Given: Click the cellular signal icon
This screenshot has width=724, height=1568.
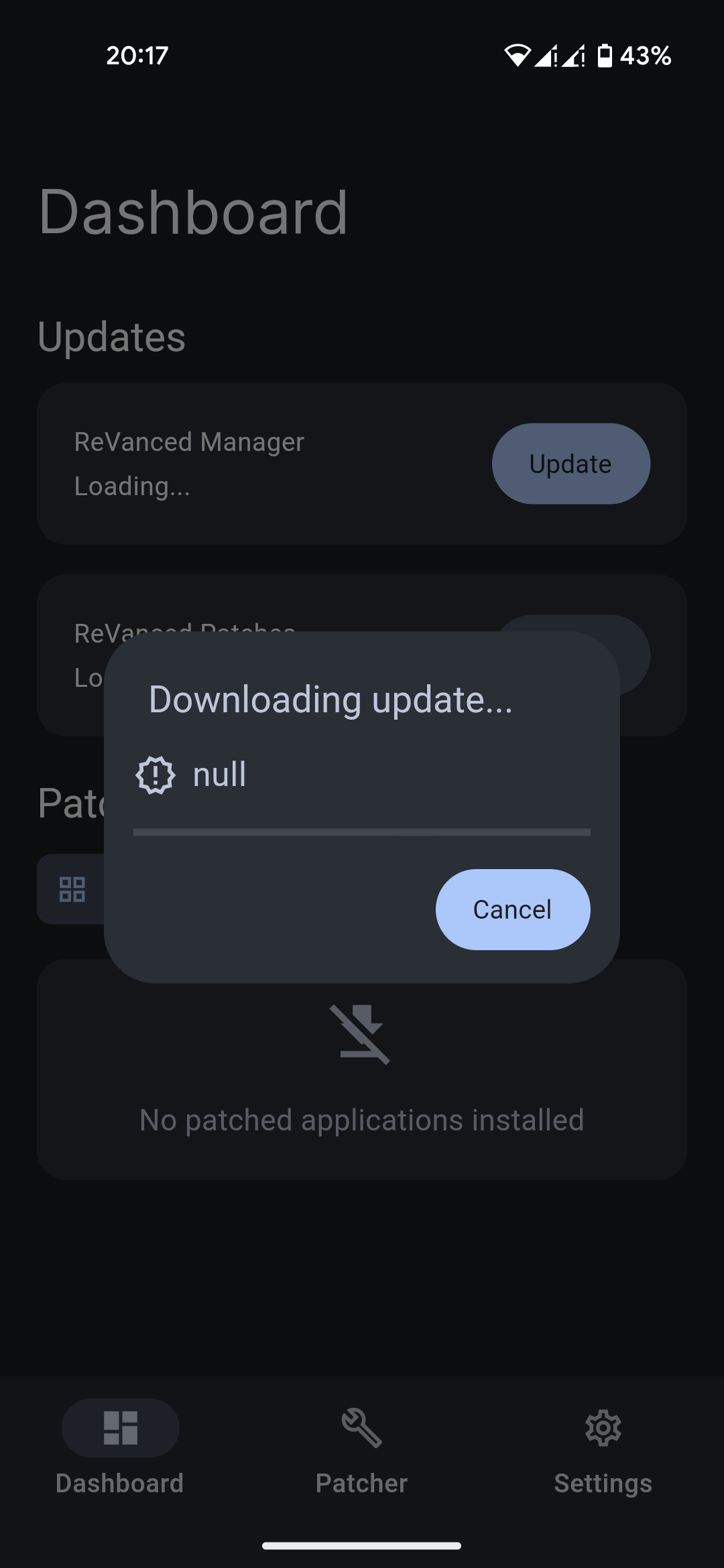Looking at the screenshot, I should (x=548, y=55).
